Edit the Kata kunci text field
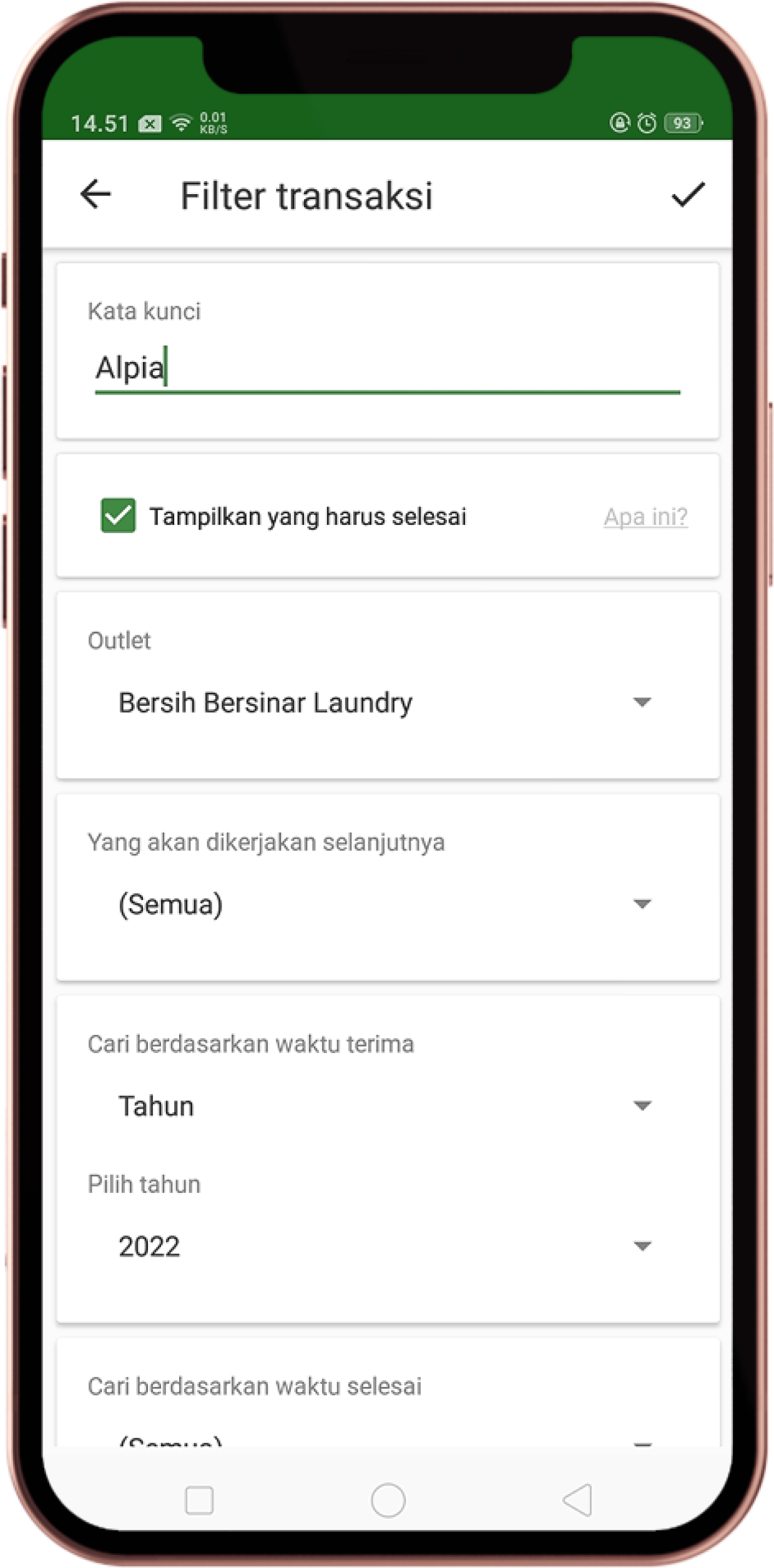Viewport: 774px width, 1568px height. tap(387, 368)
